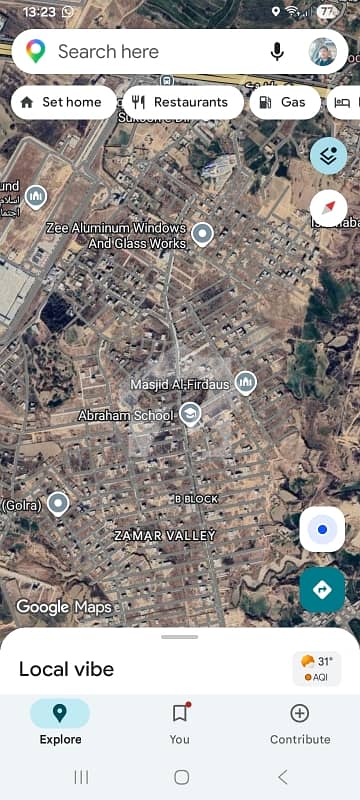Open the directions button
This screenshot has height=800, width=360.
(x=322, y=590)
